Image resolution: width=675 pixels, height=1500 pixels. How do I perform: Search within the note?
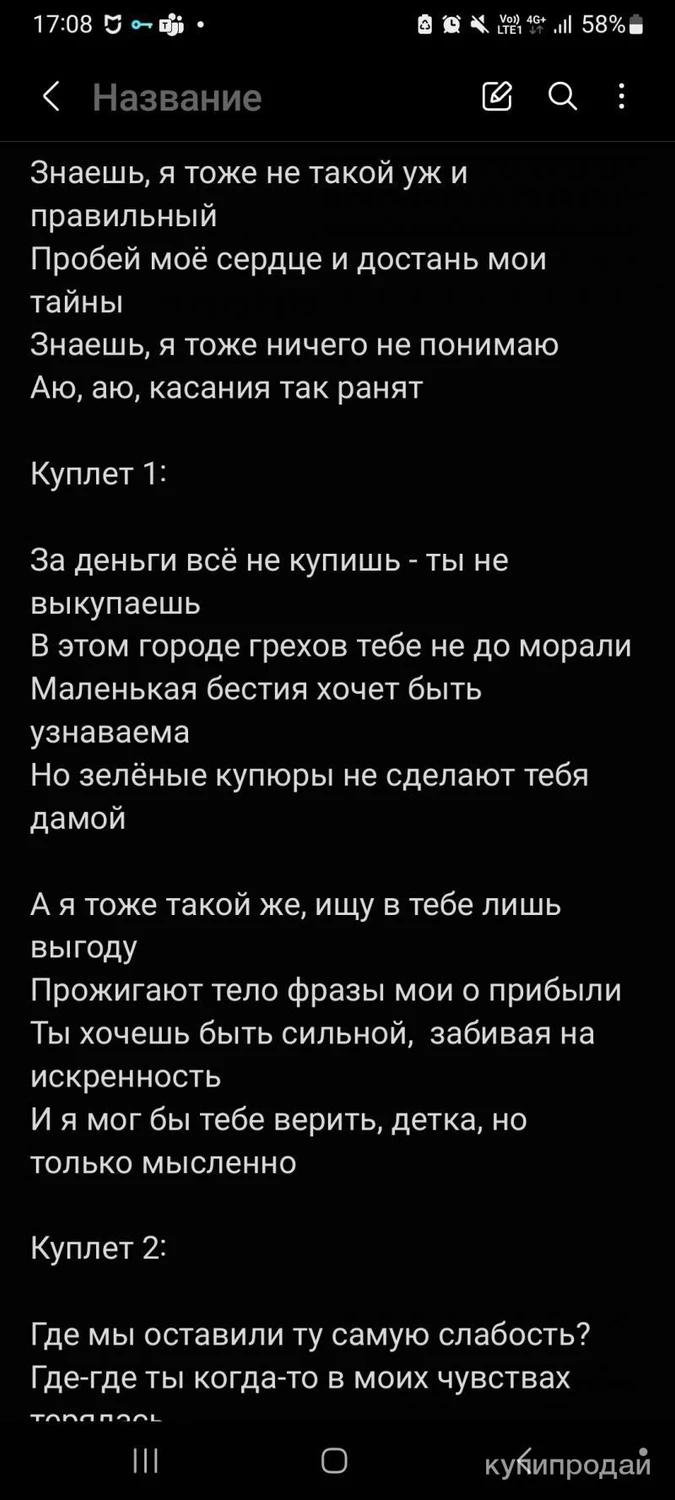(563, 96)
